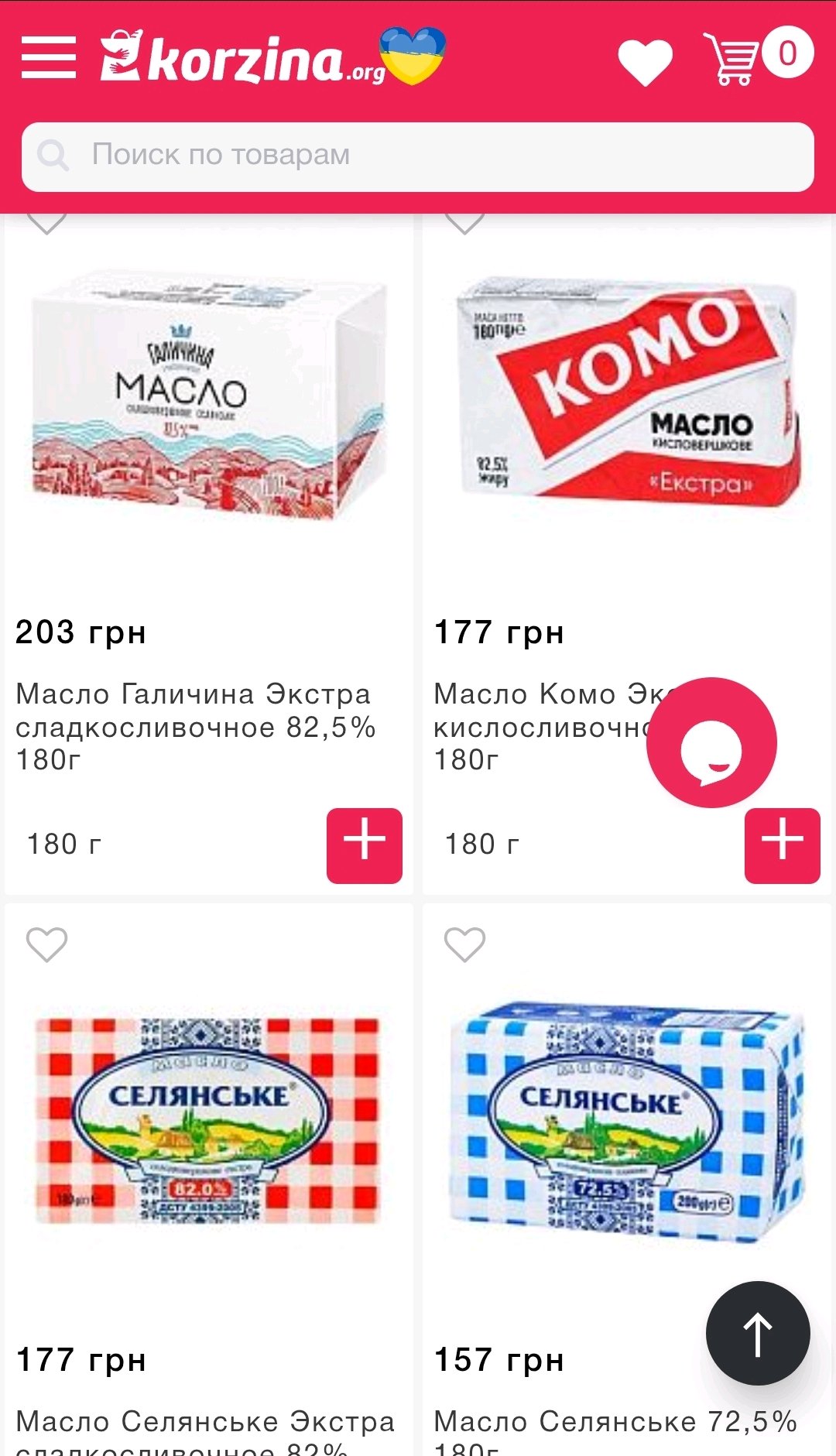
Task: Jump back to top of page
Action: pyautogui.click(x=757, y=1333)
